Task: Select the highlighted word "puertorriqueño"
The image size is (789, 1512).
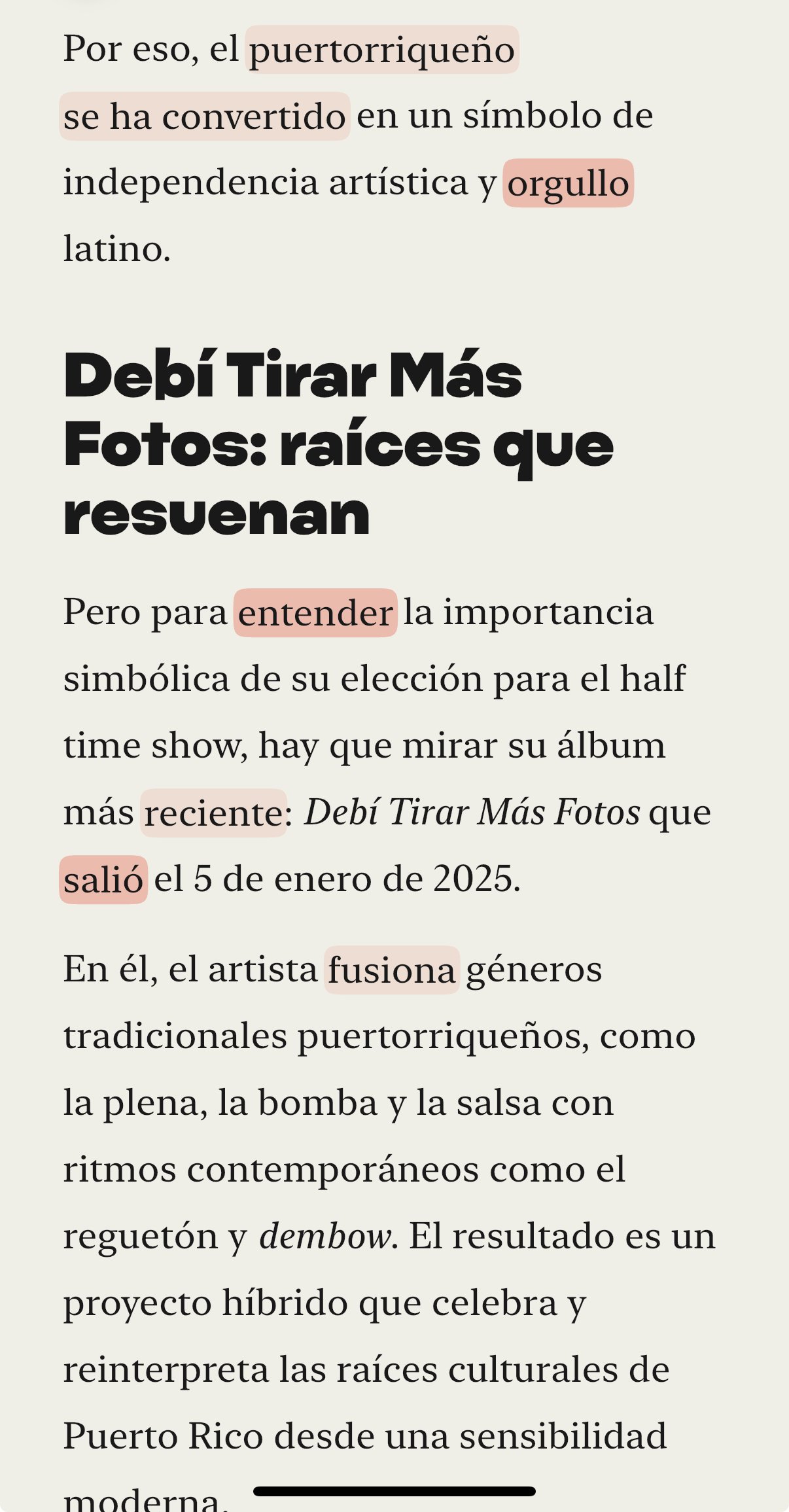Action: pyautogui.click(x=382, y=50)
